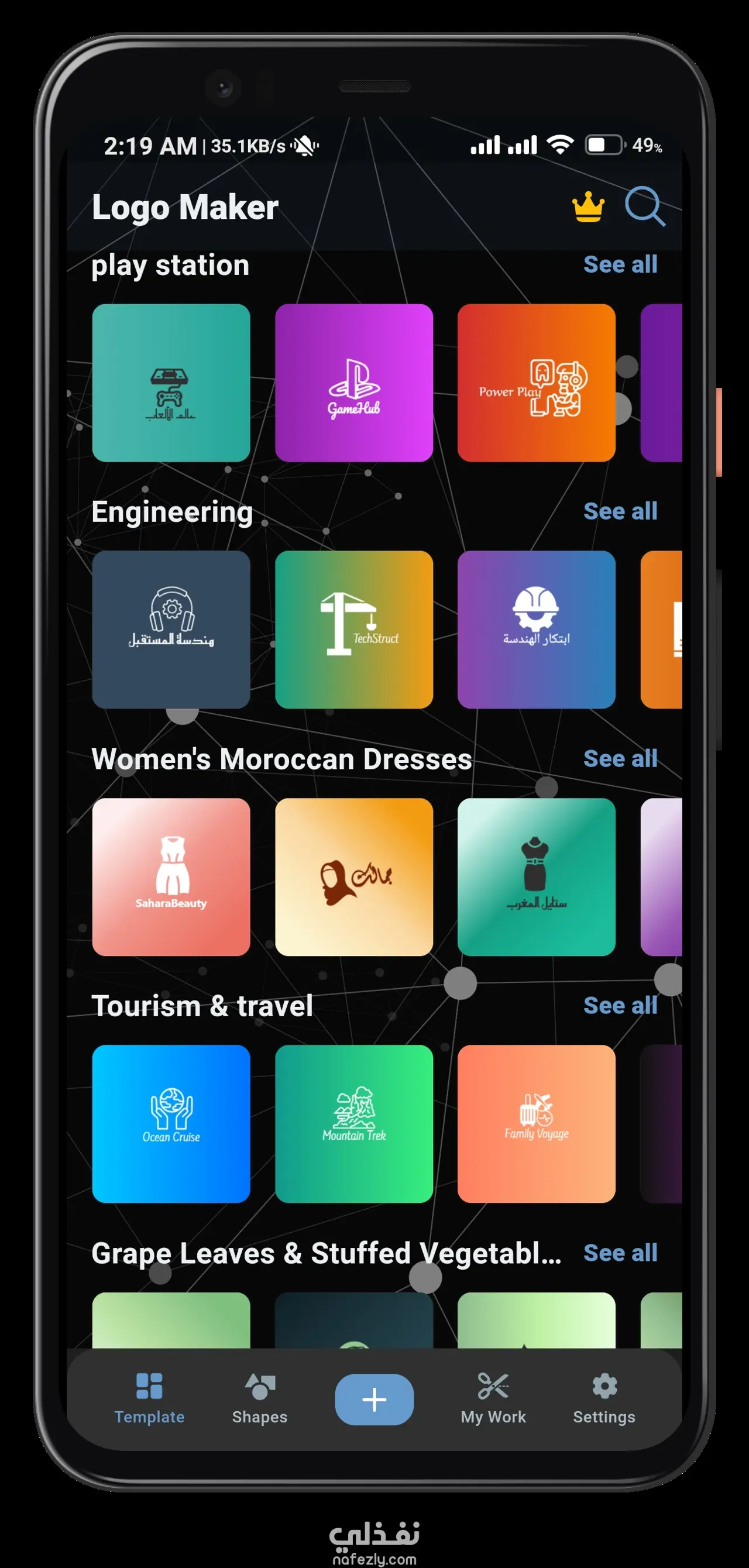Create a new logo with plus button

(374, 1399)
